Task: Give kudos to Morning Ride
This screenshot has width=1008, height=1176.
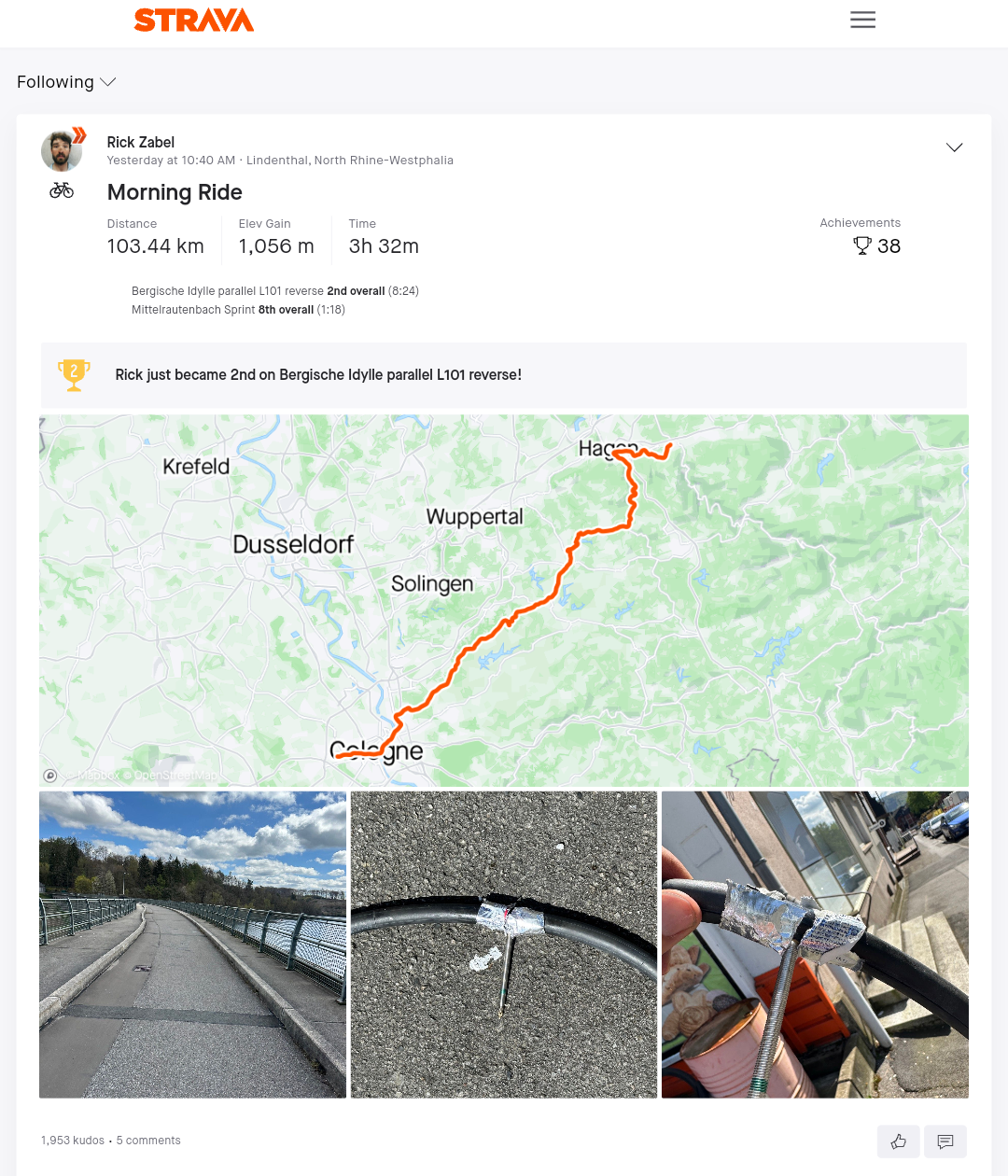Action: pos(899,1141)
